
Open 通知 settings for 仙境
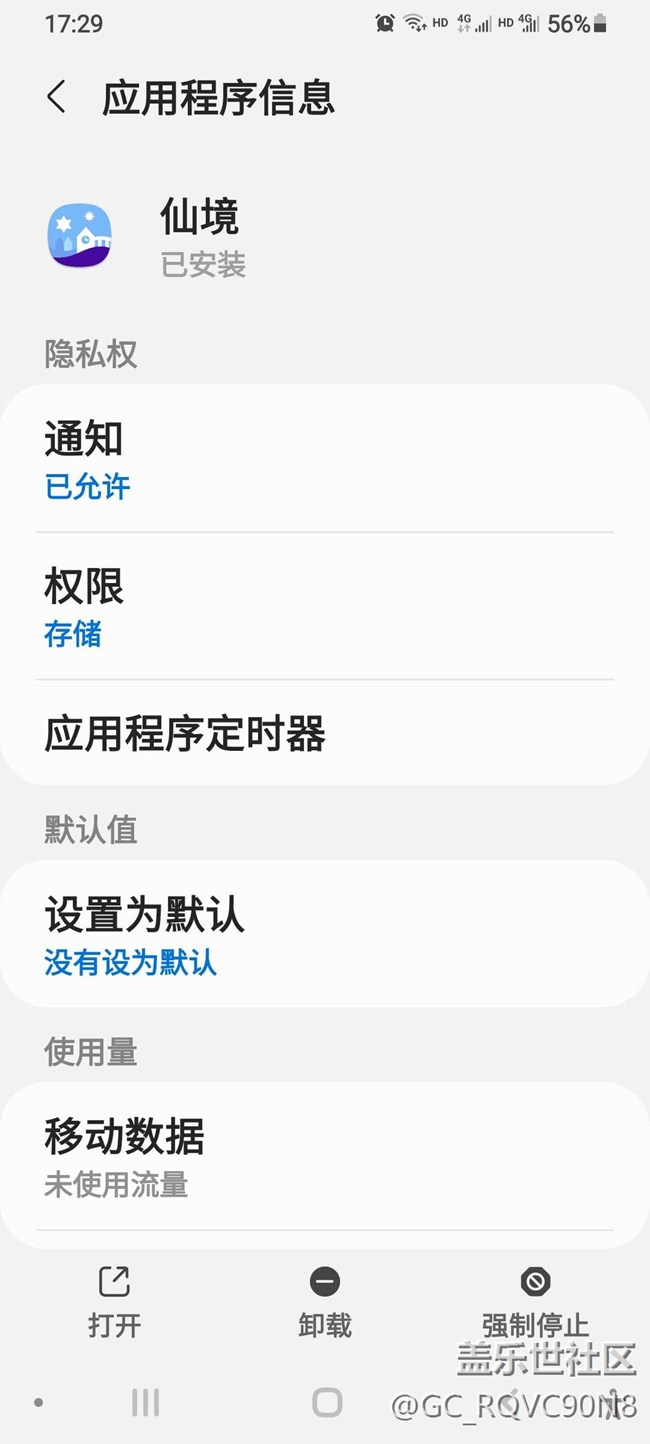324,460
